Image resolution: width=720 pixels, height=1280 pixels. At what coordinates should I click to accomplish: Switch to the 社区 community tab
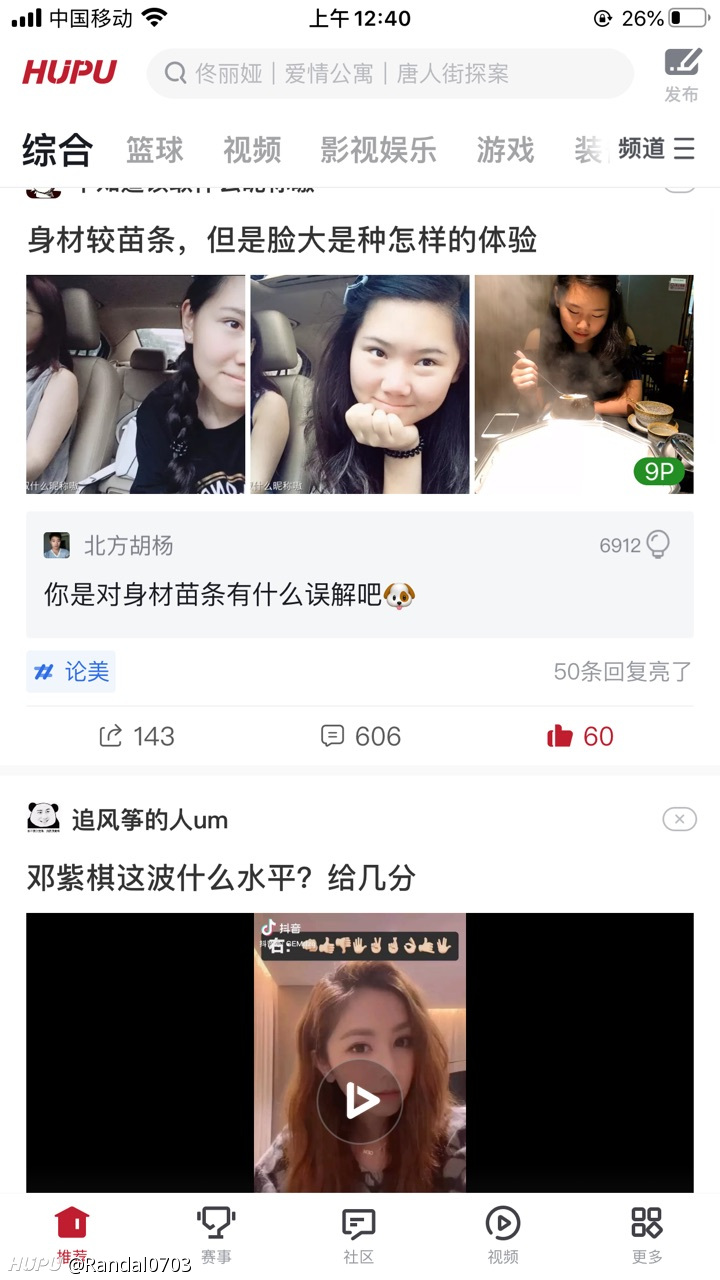359,1234
